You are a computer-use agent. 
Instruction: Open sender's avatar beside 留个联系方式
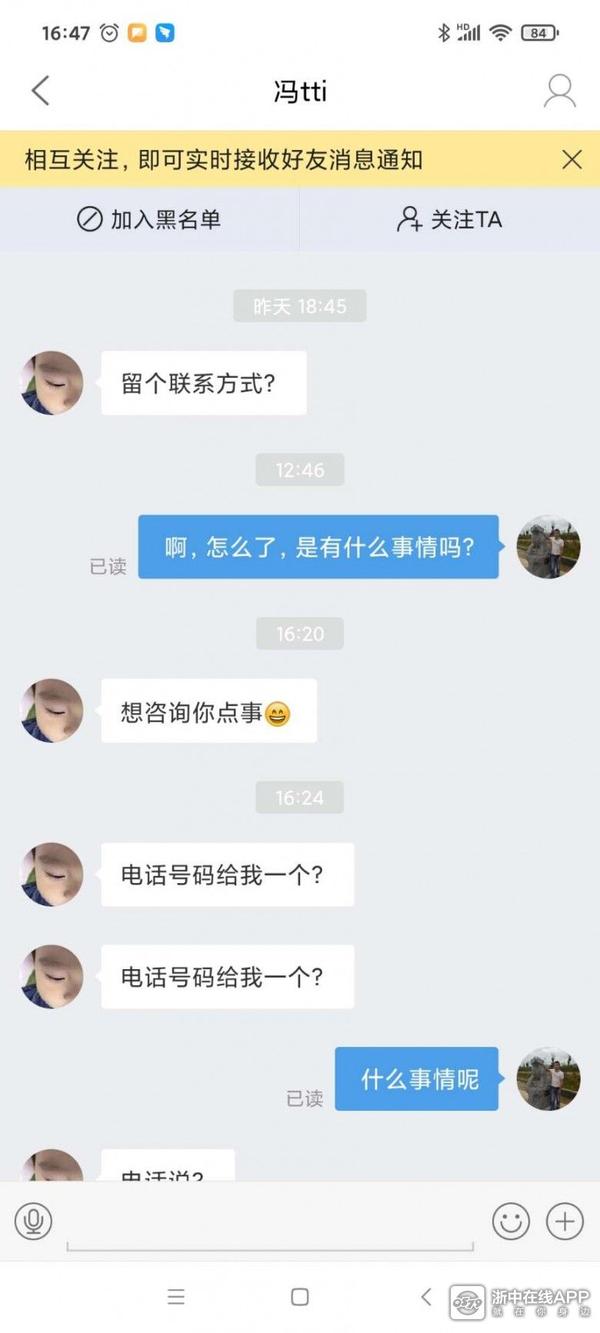[52, 383]
